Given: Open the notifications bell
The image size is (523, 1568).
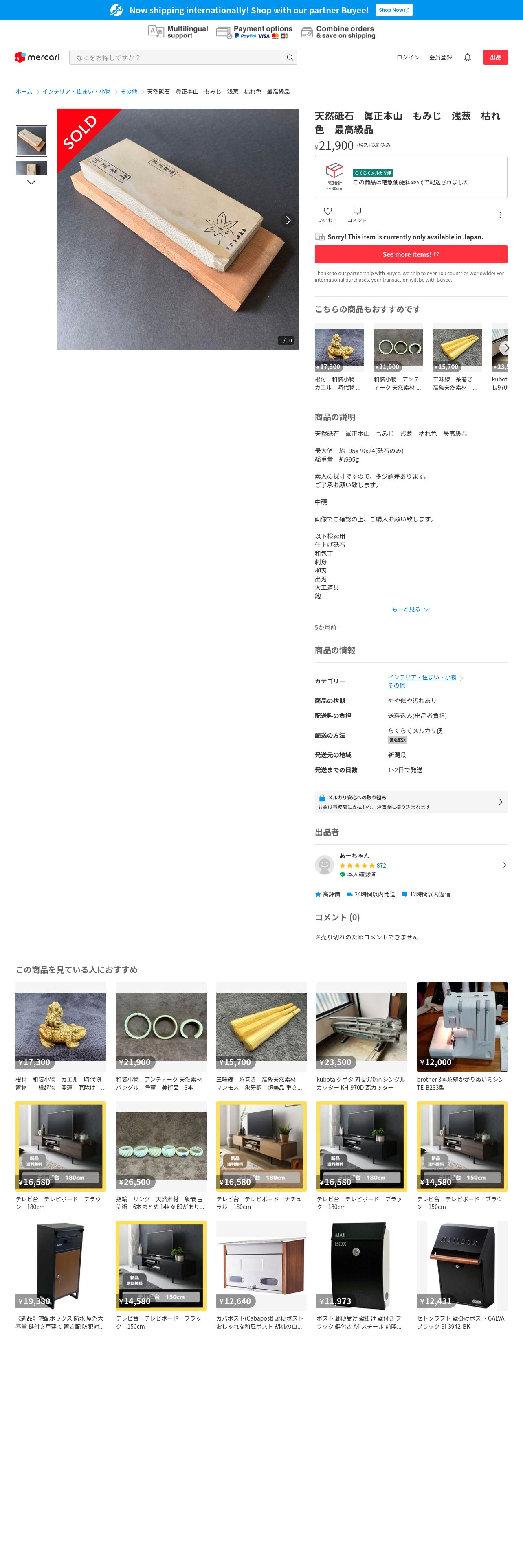Looking at the screenshot, I should pyautogui.click(x=467, y=57).
